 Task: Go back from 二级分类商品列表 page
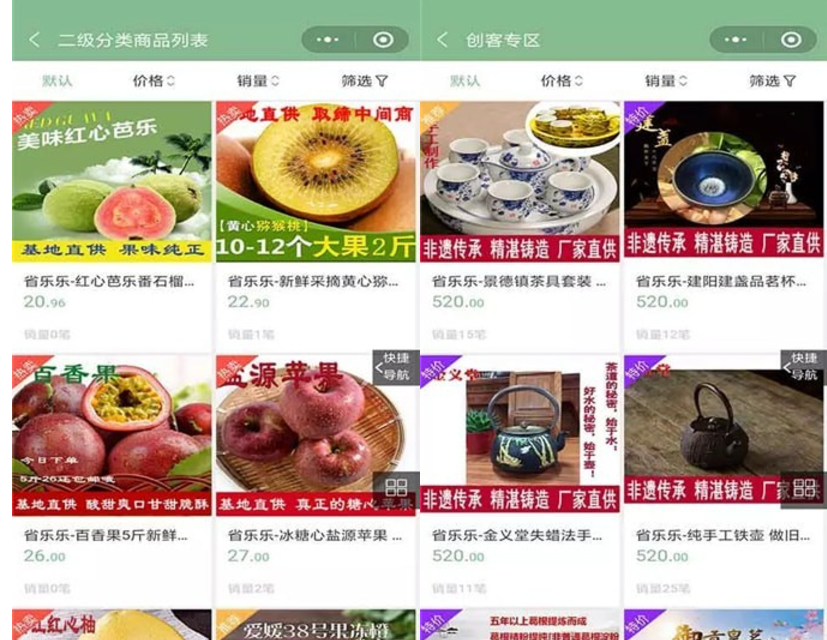(x=34, y=40)
